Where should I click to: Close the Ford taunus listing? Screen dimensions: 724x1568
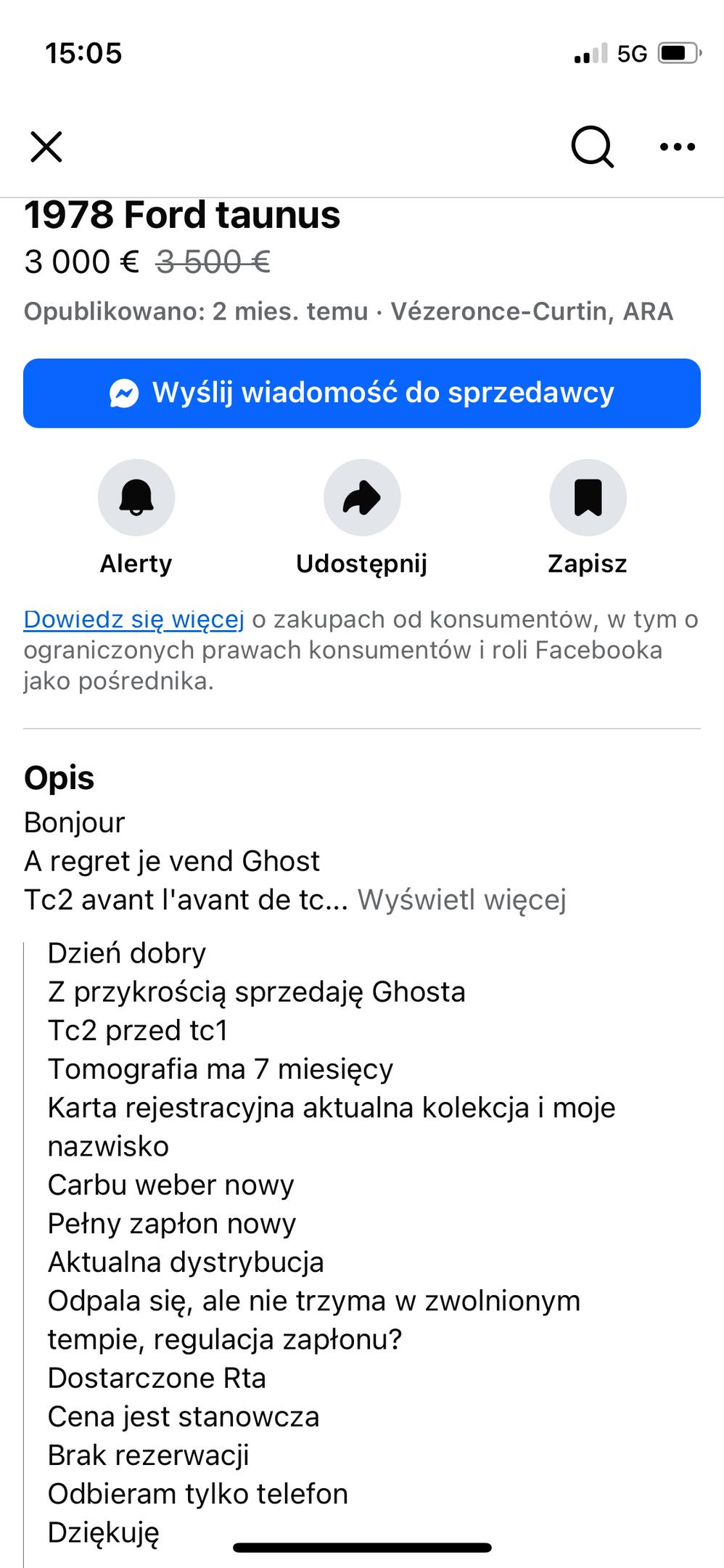tap(46, 147)
